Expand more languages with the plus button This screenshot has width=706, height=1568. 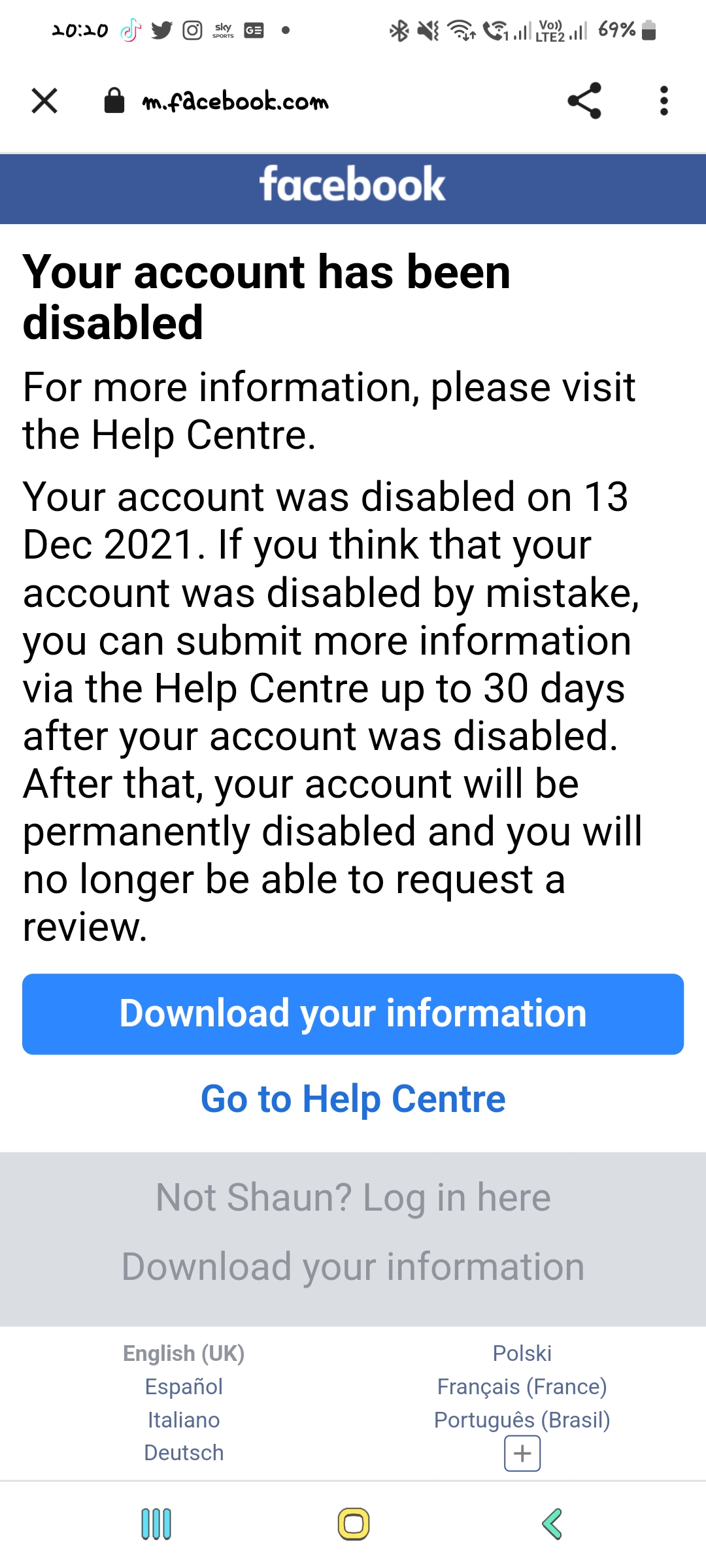pos(522,1453)
